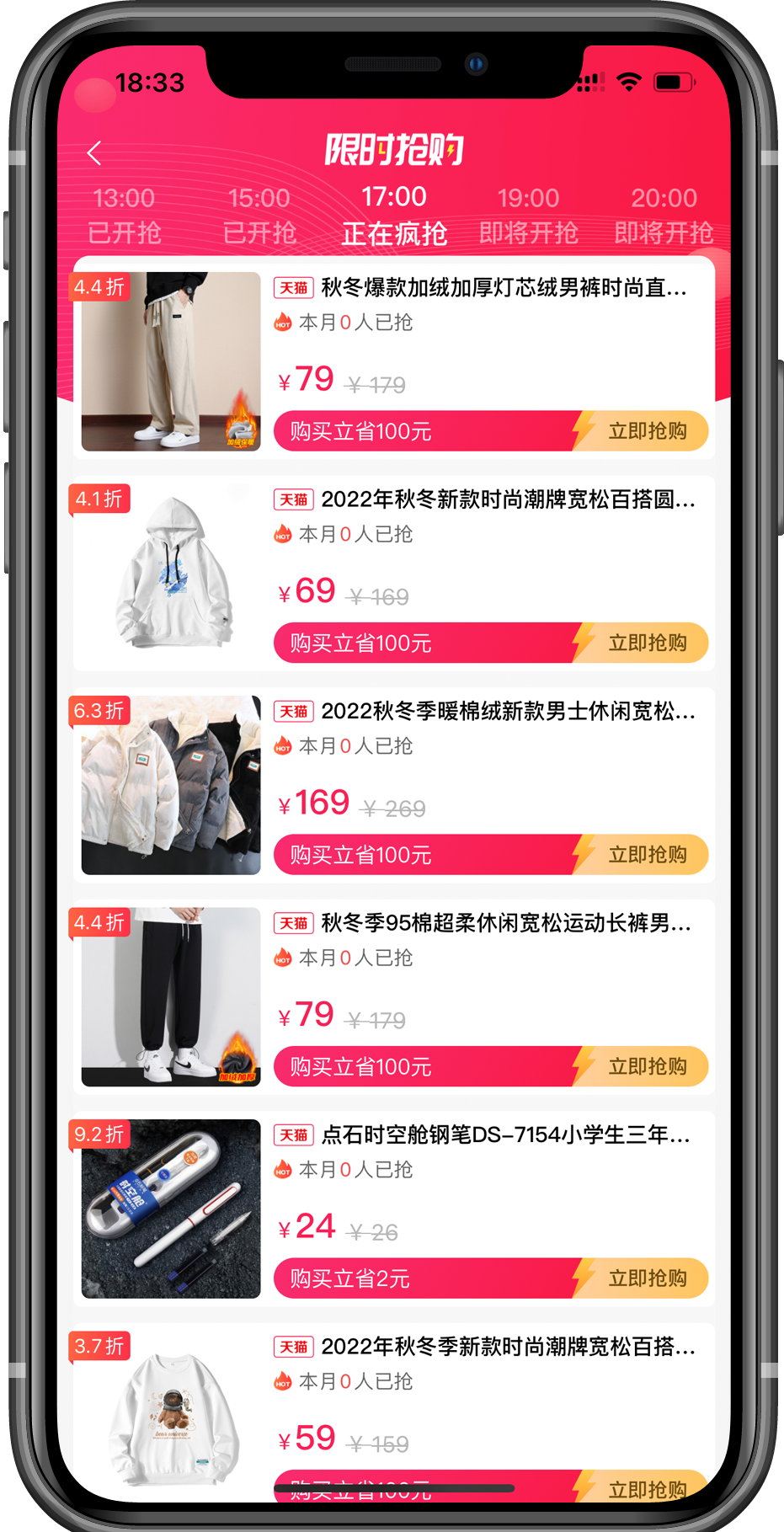
Task: Open the white hoodie product image
Action: 171,573
